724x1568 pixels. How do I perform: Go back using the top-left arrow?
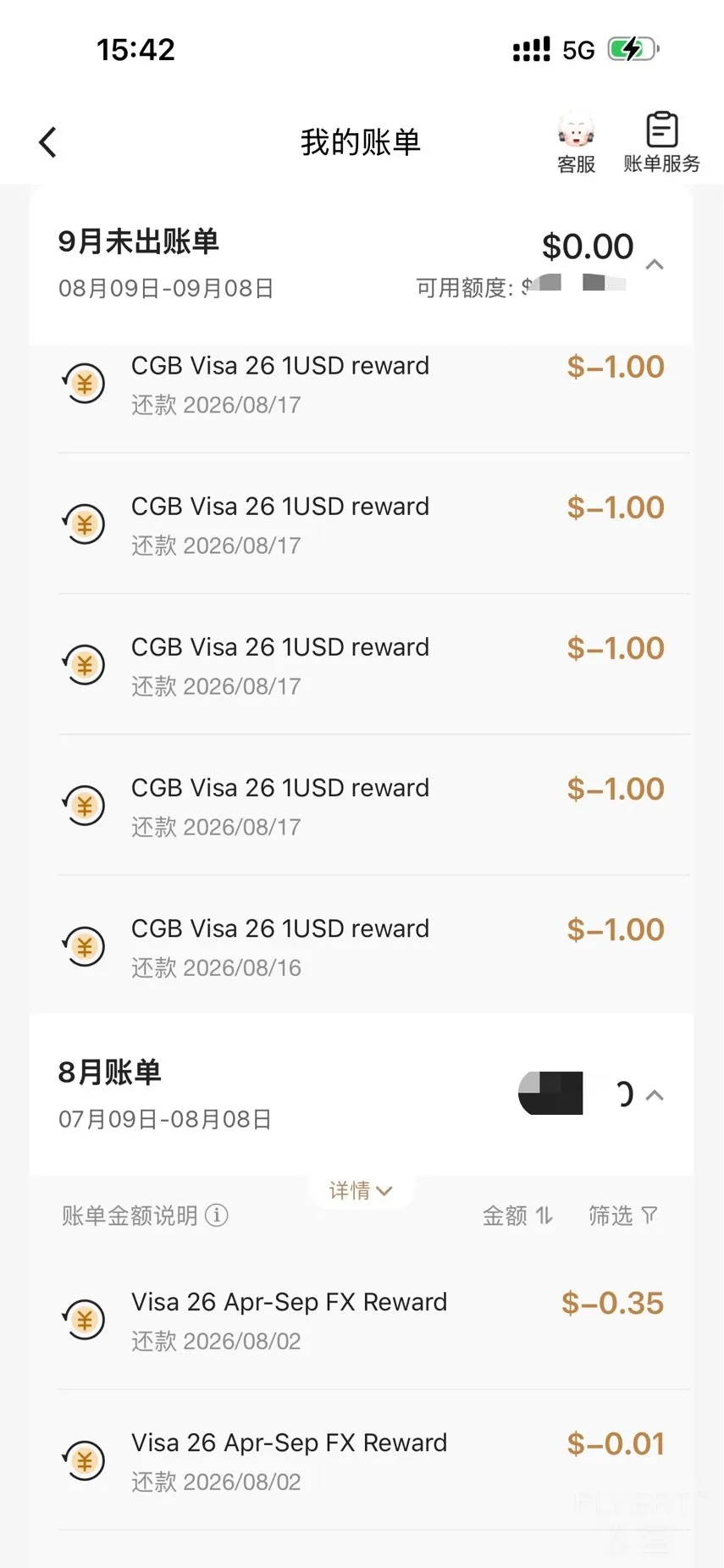[48, 142]
